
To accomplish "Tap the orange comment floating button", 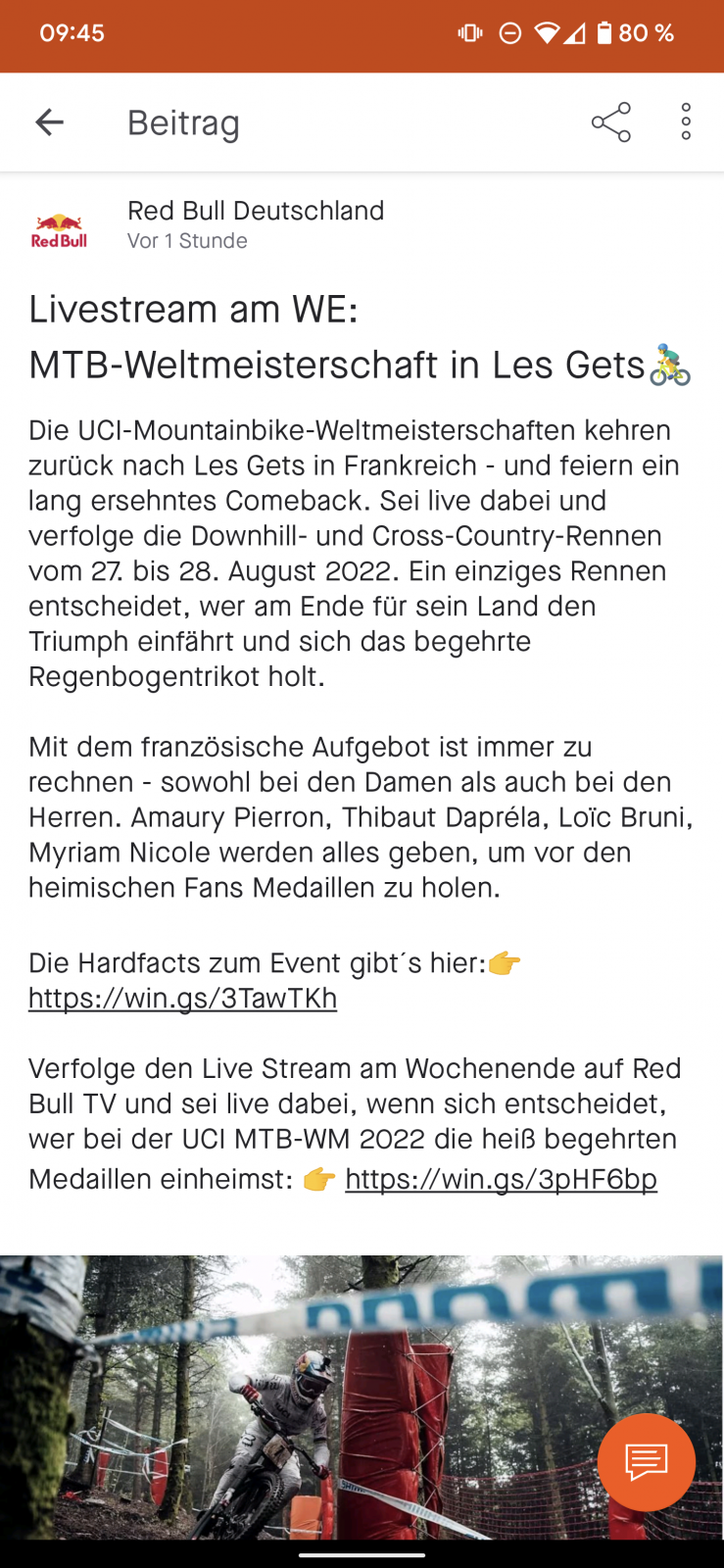I will [646, 1461].
